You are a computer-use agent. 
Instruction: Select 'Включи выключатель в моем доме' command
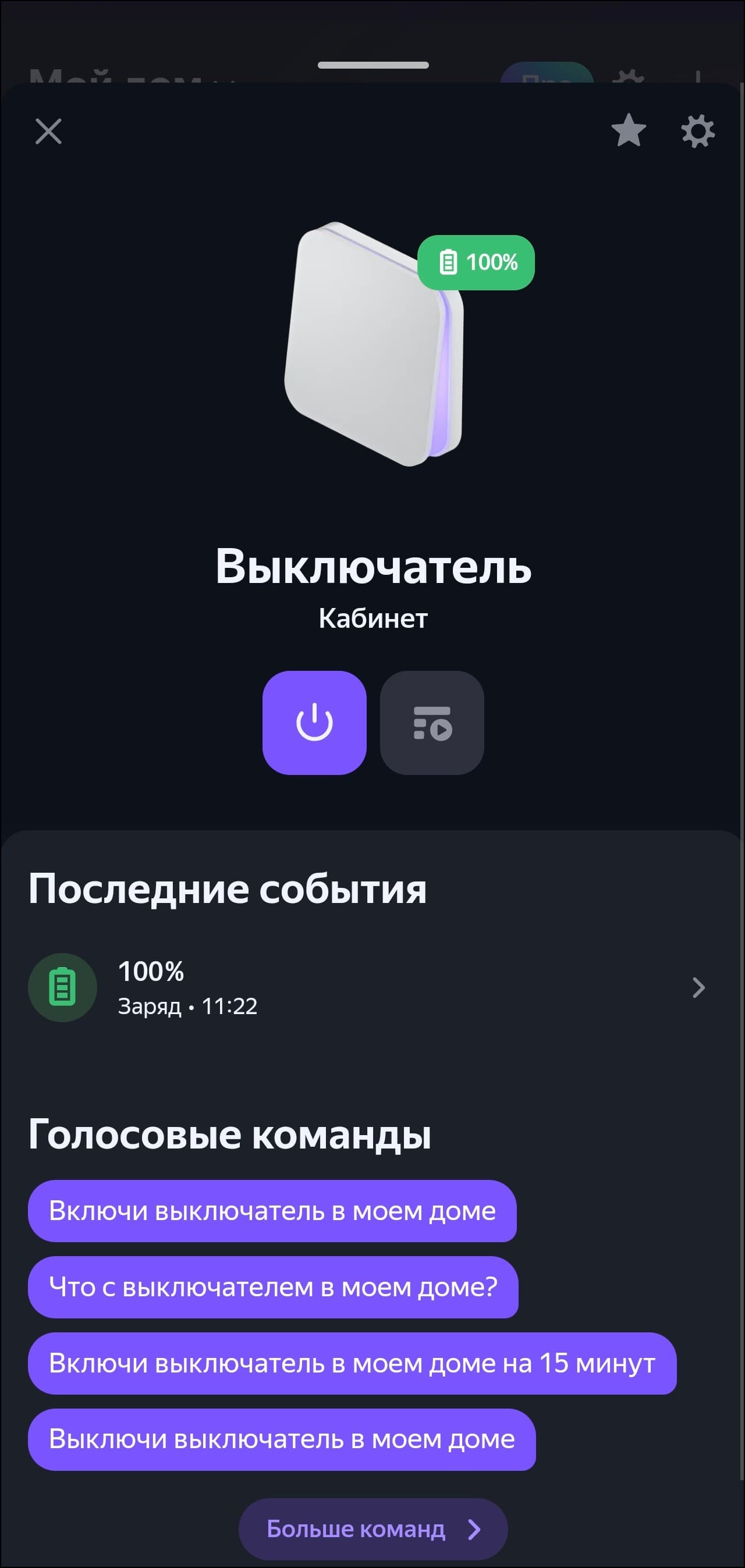(272, 1211)
